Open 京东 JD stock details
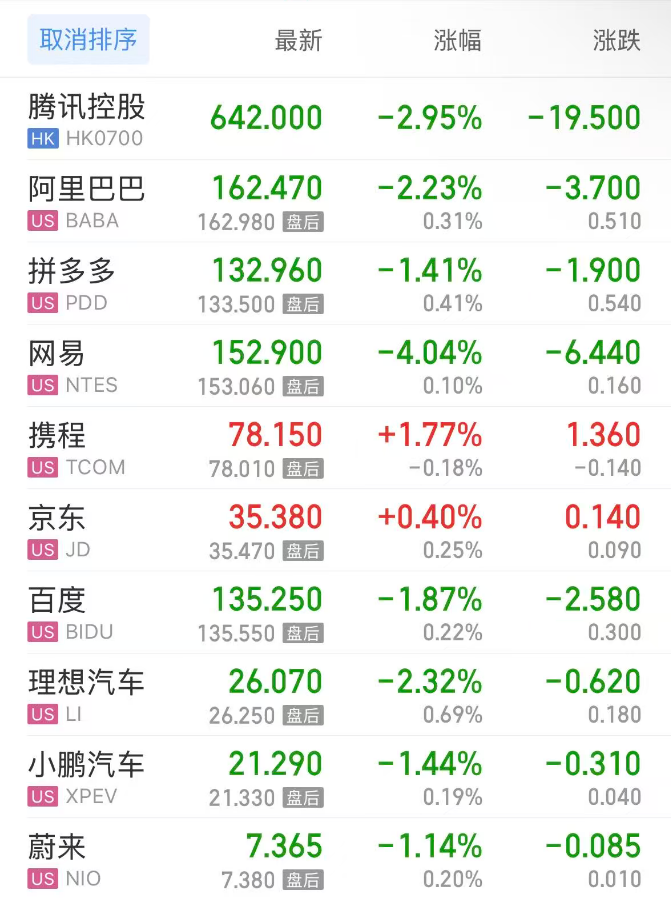This screenshot has width=671, height=911. pyautogui.click(x=58, y=530)
